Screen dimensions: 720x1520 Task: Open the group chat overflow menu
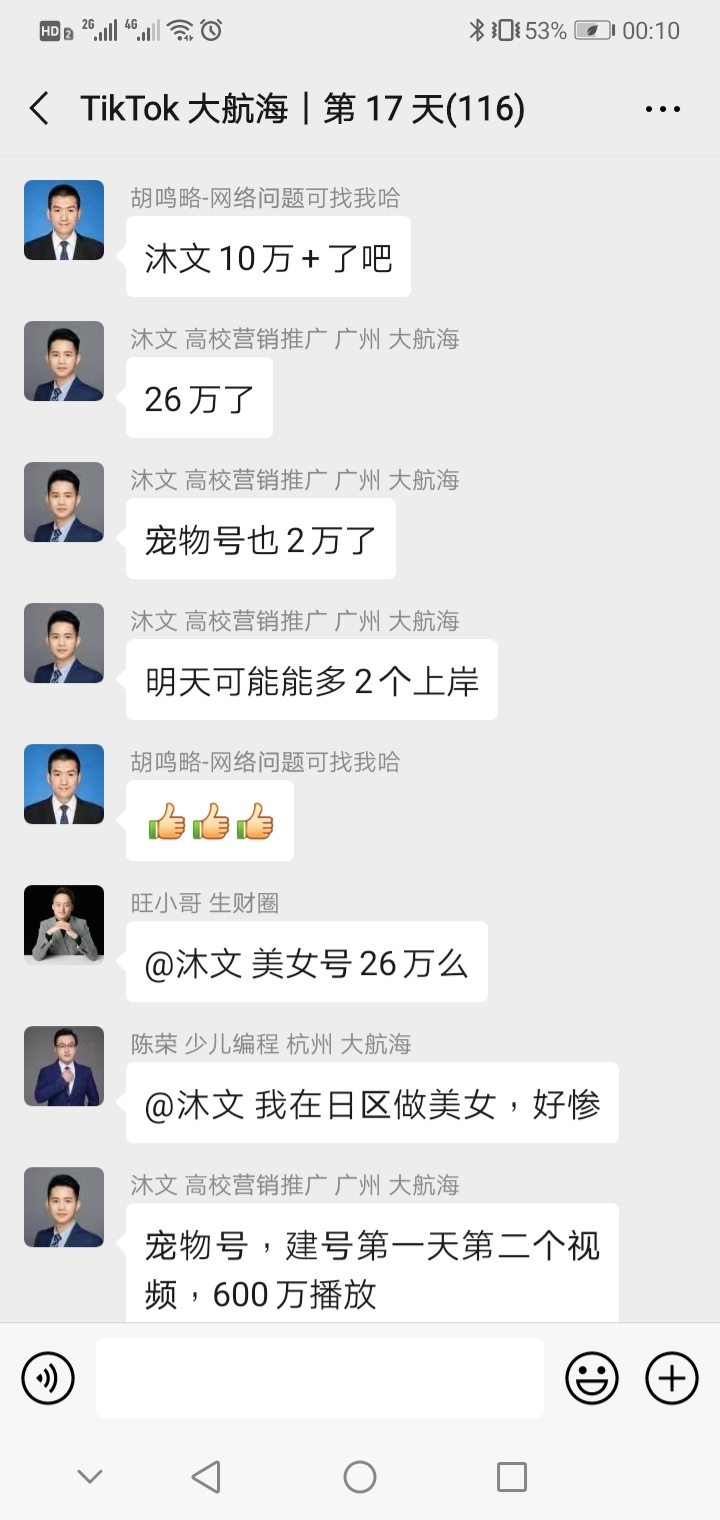(663, 109)
